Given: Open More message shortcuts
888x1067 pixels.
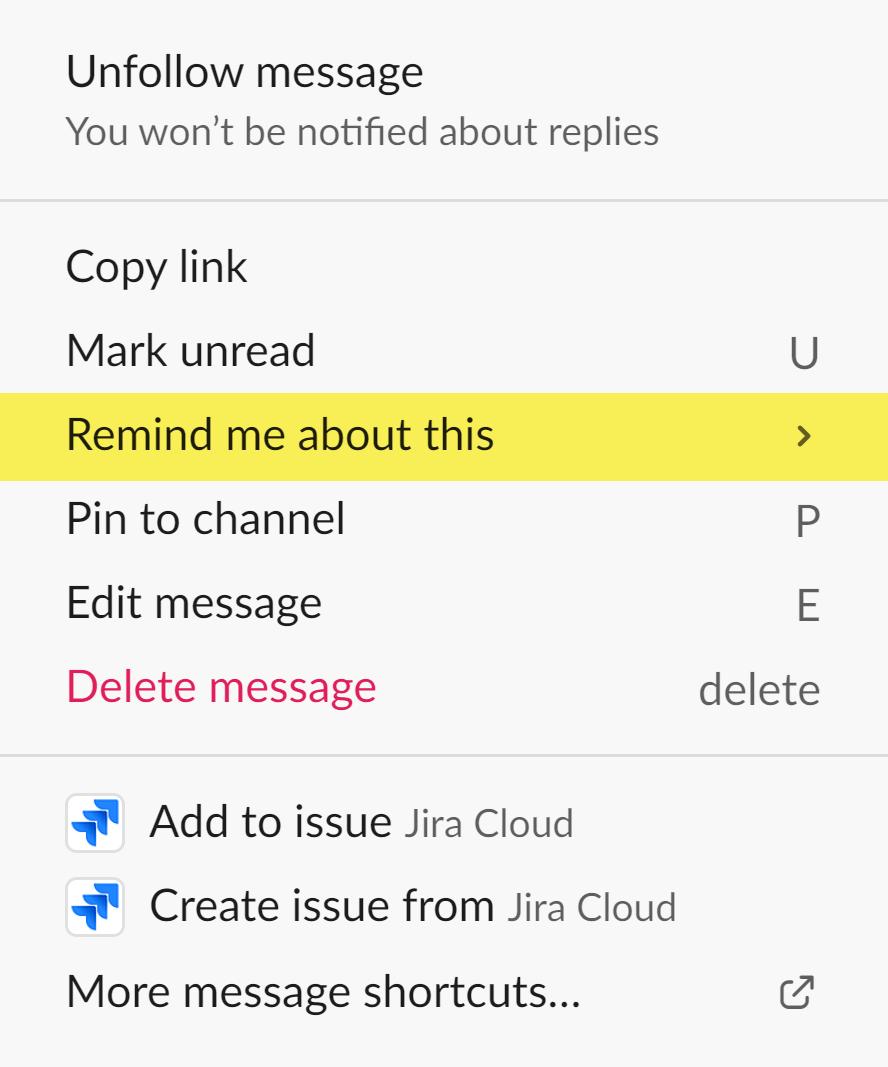Looking at the screenshot, I should tap(323, 992).
